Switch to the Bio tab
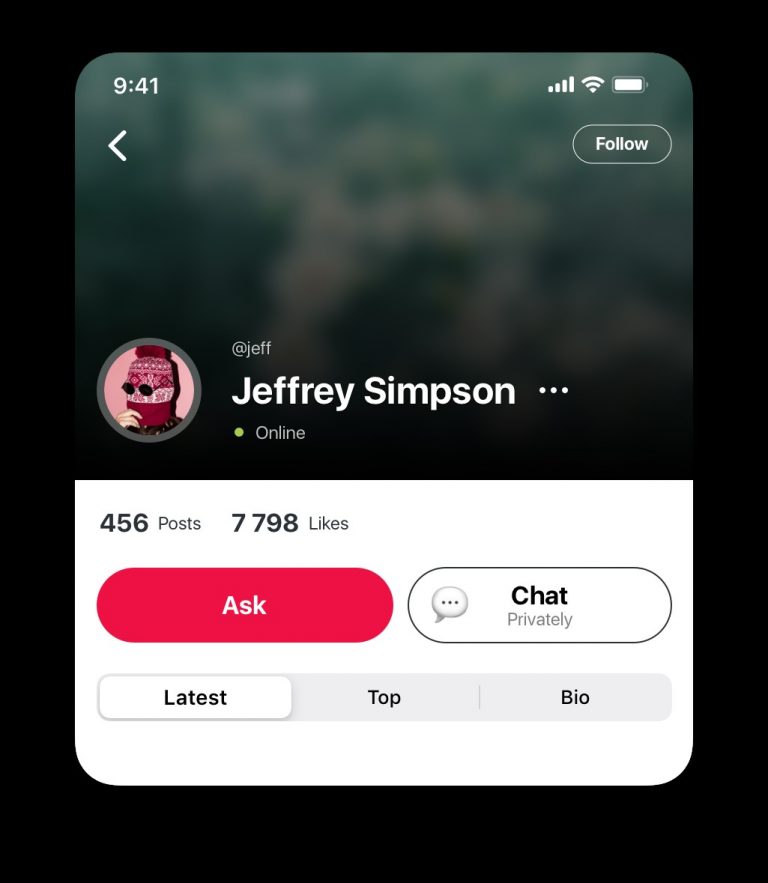The width and height of the screenshot is (768, 883). (575, 697)
